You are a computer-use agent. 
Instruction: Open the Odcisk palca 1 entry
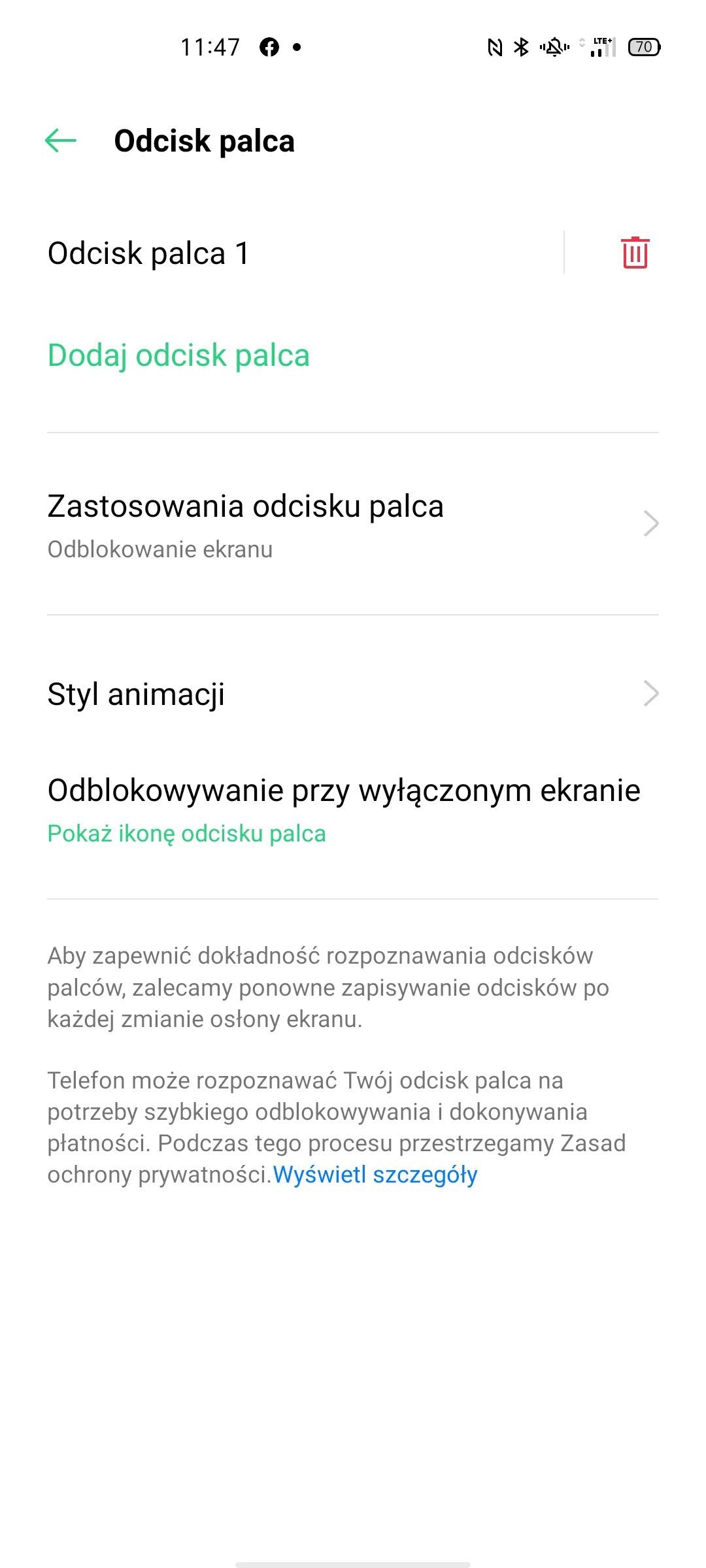305,253
